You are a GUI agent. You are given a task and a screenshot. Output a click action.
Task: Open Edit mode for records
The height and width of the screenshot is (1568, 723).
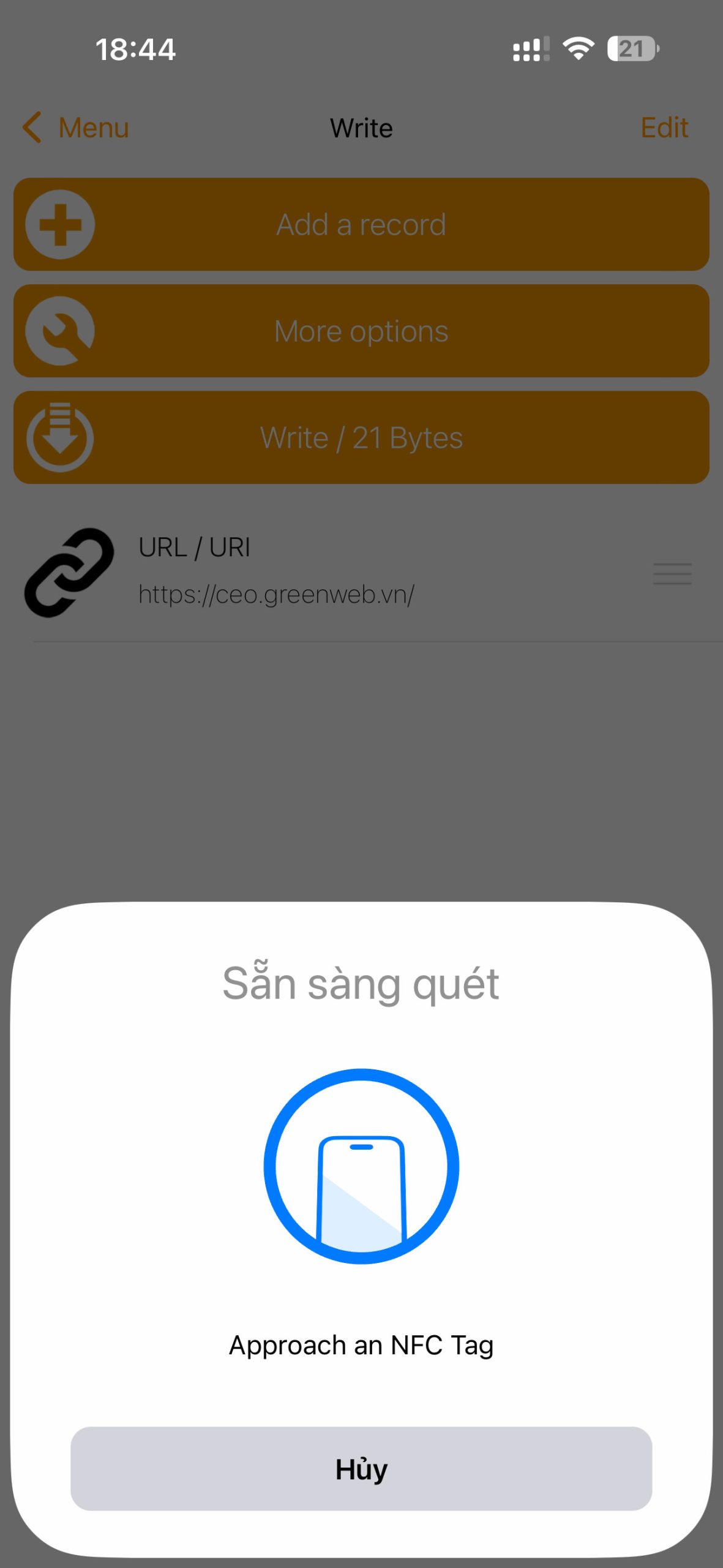tap(664, 127)
